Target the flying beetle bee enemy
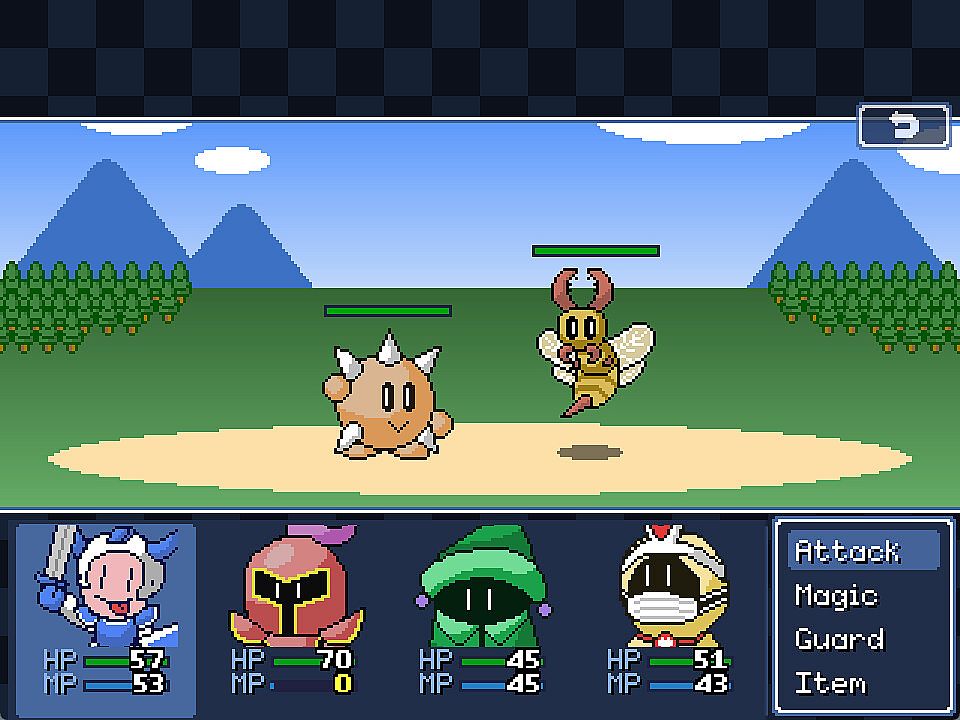This screenshot has width=960, height=720. pos(592,342)
